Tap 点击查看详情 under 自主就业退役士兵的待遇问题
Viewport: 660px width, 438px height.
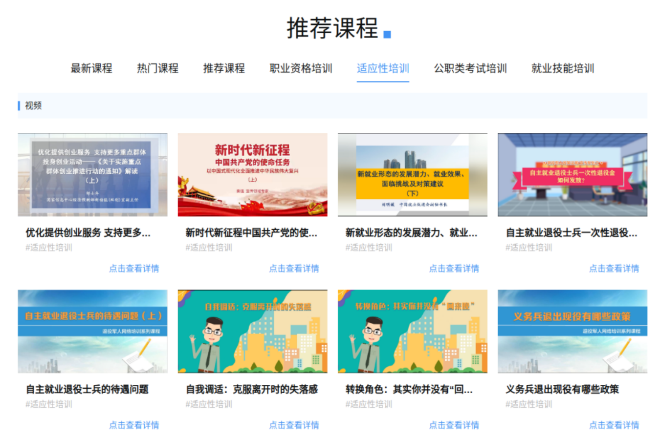134,425
